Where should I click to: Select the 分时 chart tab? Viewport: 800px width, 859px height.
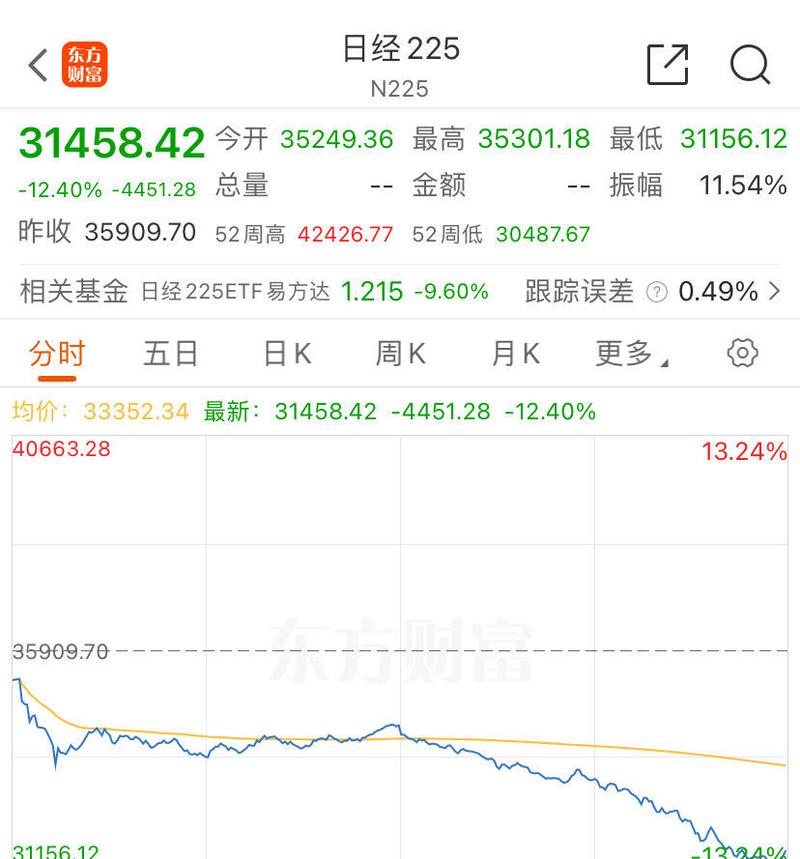pyautogui.click(x=57, y=354)
